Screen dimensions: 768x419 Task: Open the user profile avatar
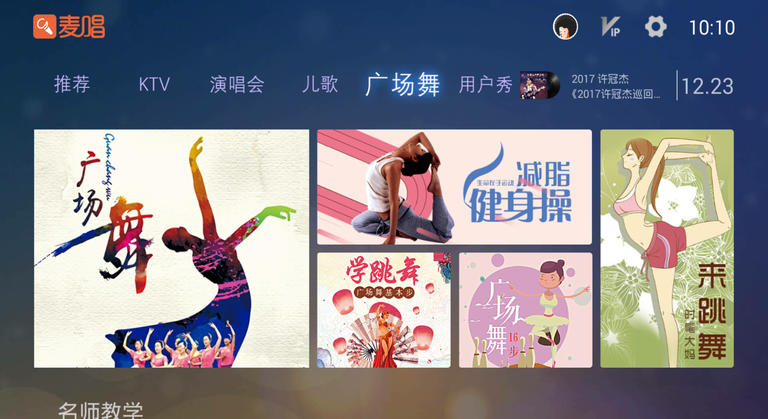(x=565, y=27)
